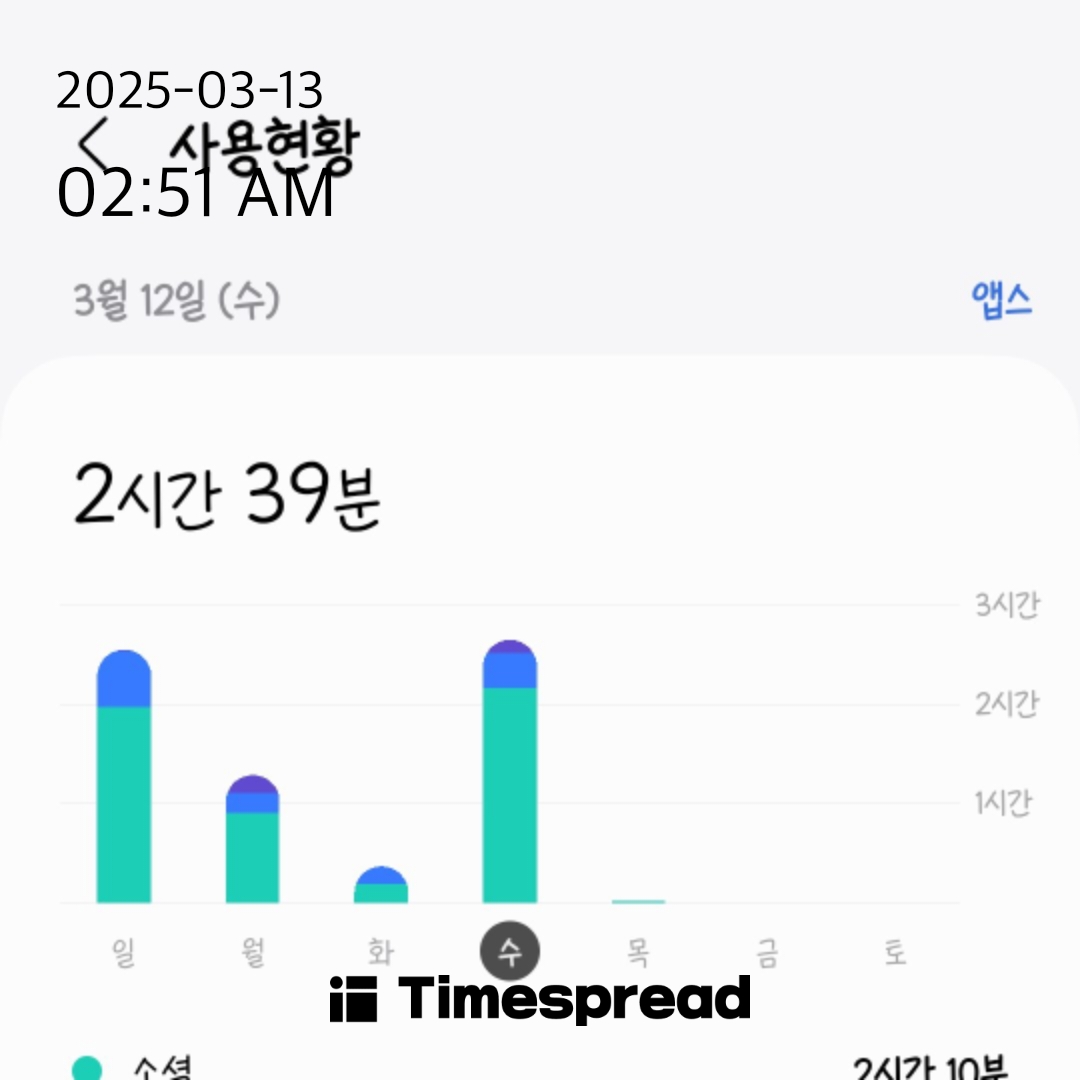Select the 월 (Monday) usage bar
The width and height of the screenshot is (1080, 1080).
coord(252,840)
